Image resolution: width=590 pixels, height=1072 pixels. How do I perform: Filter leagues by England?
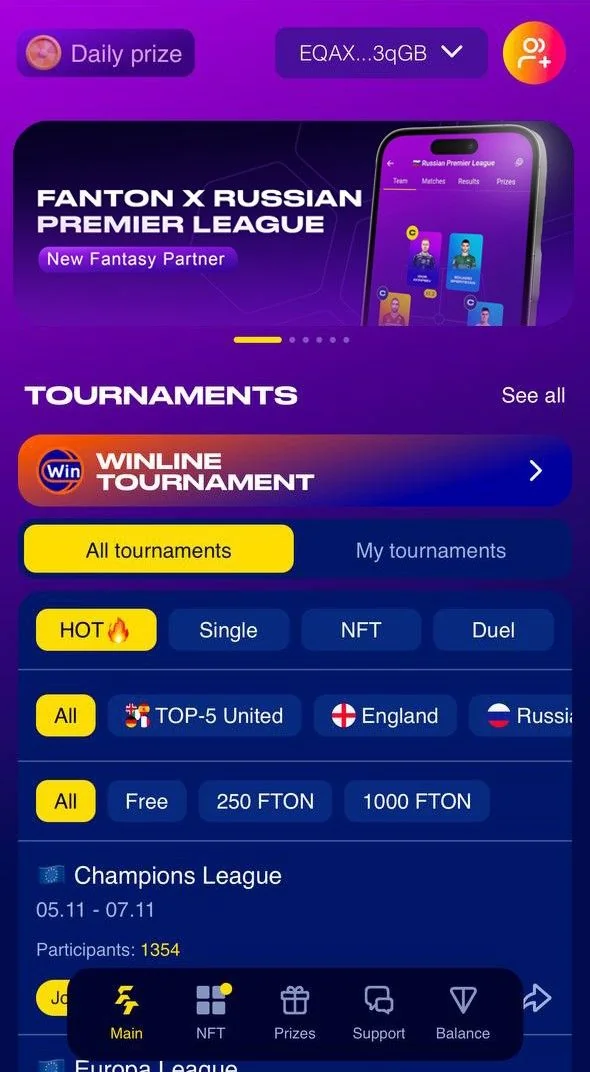click(385, 716)
